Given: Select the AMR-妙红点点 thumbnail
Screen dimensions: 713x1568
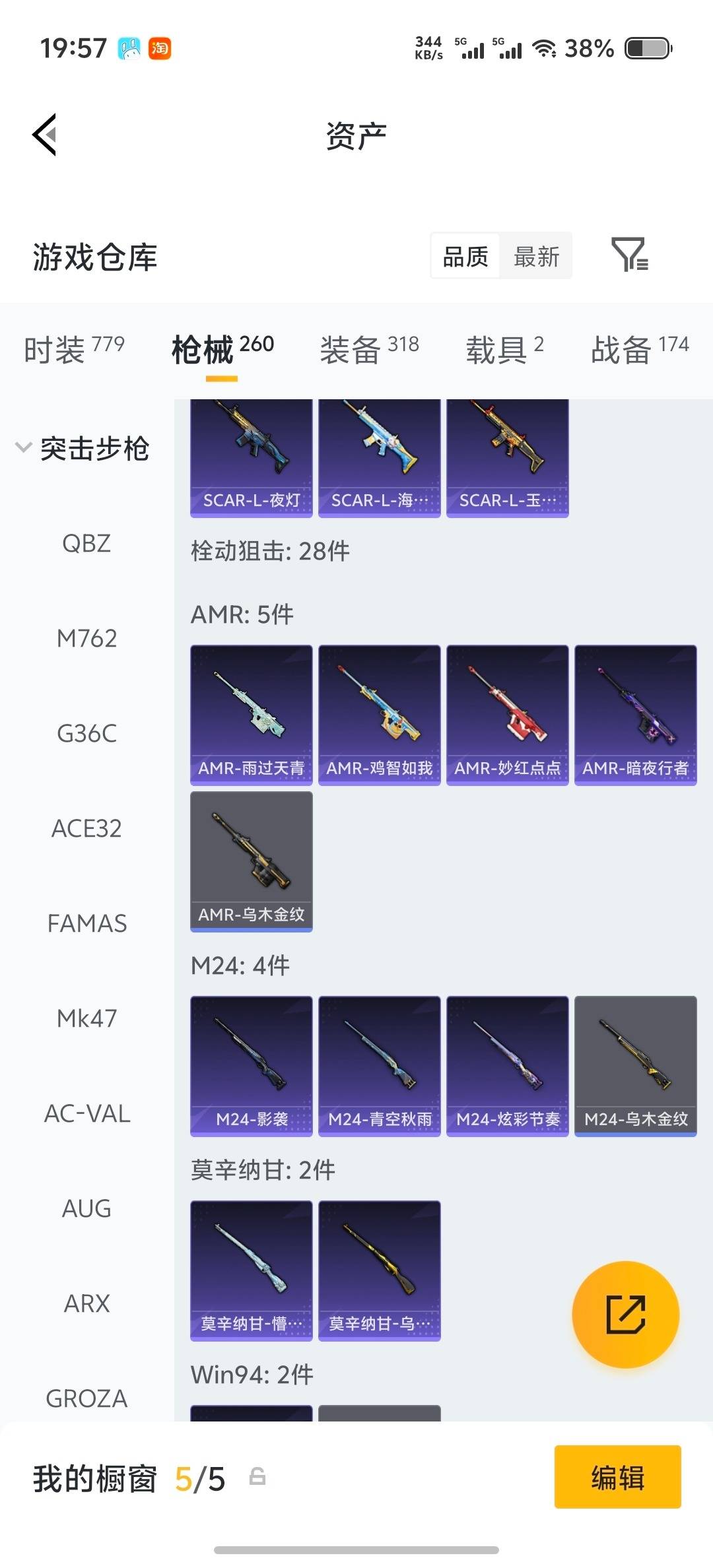Looking at the screenshot, I should click(x=507, y=715).
